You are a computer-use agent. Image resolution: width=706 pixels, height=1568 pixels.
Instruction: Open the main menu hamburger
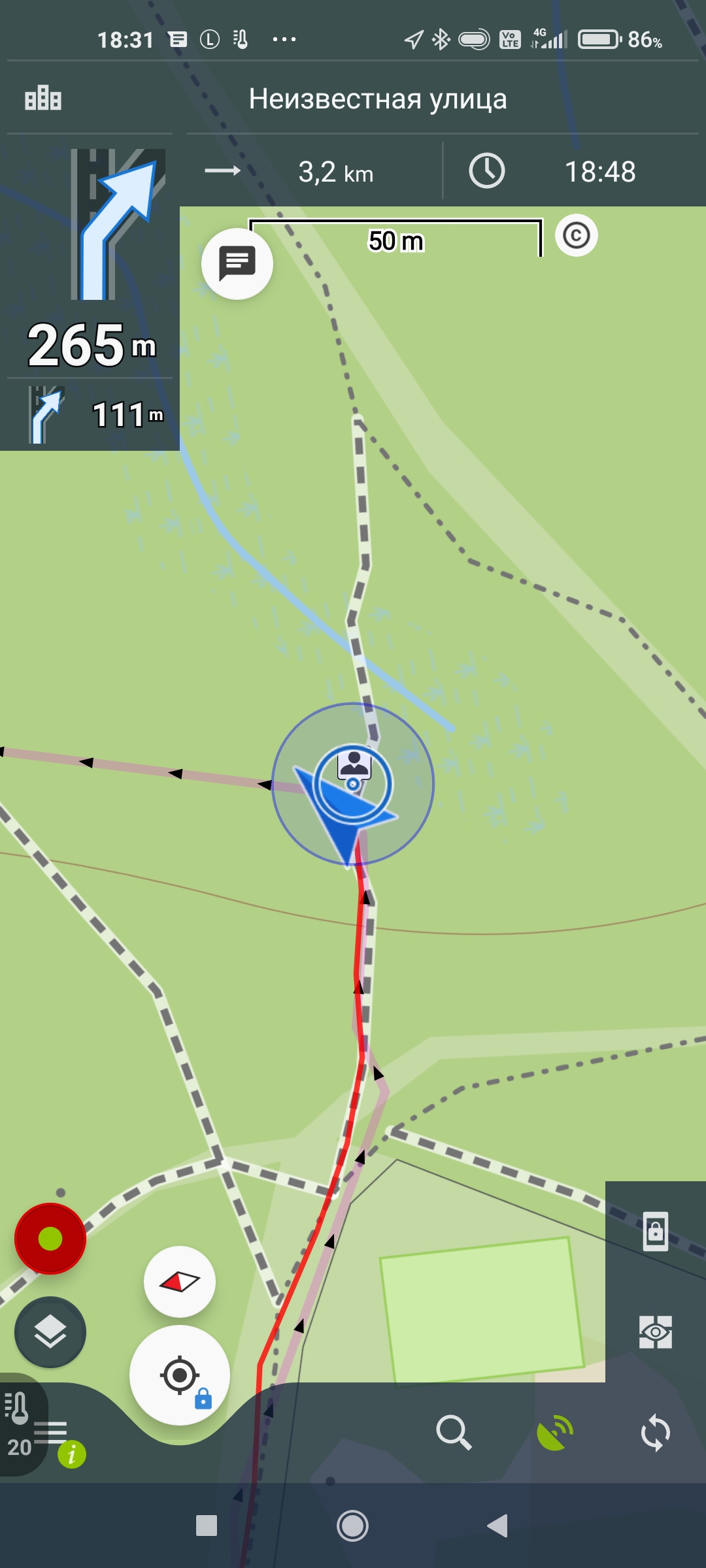tap(51, 1432)
